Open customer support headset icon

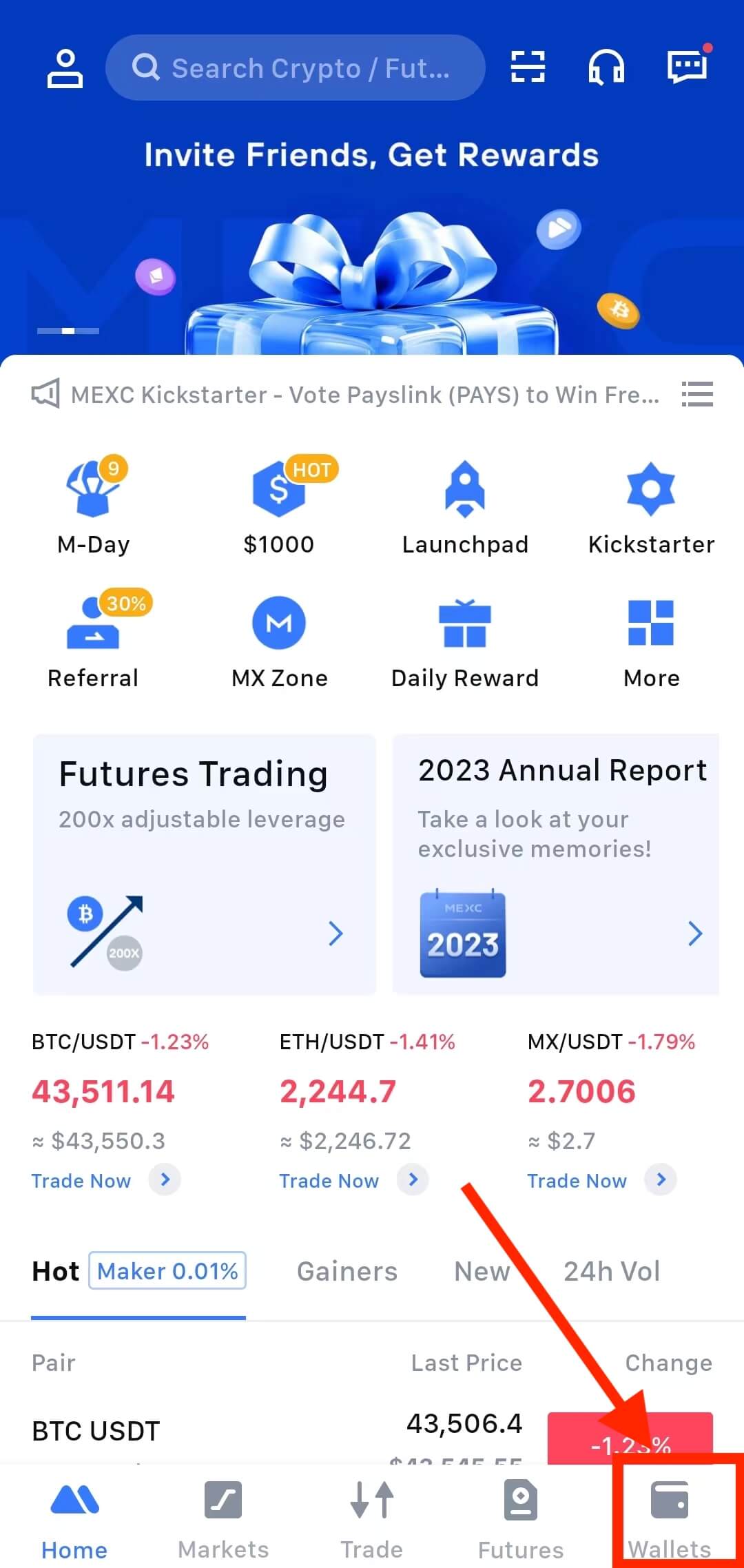(606, 68)
